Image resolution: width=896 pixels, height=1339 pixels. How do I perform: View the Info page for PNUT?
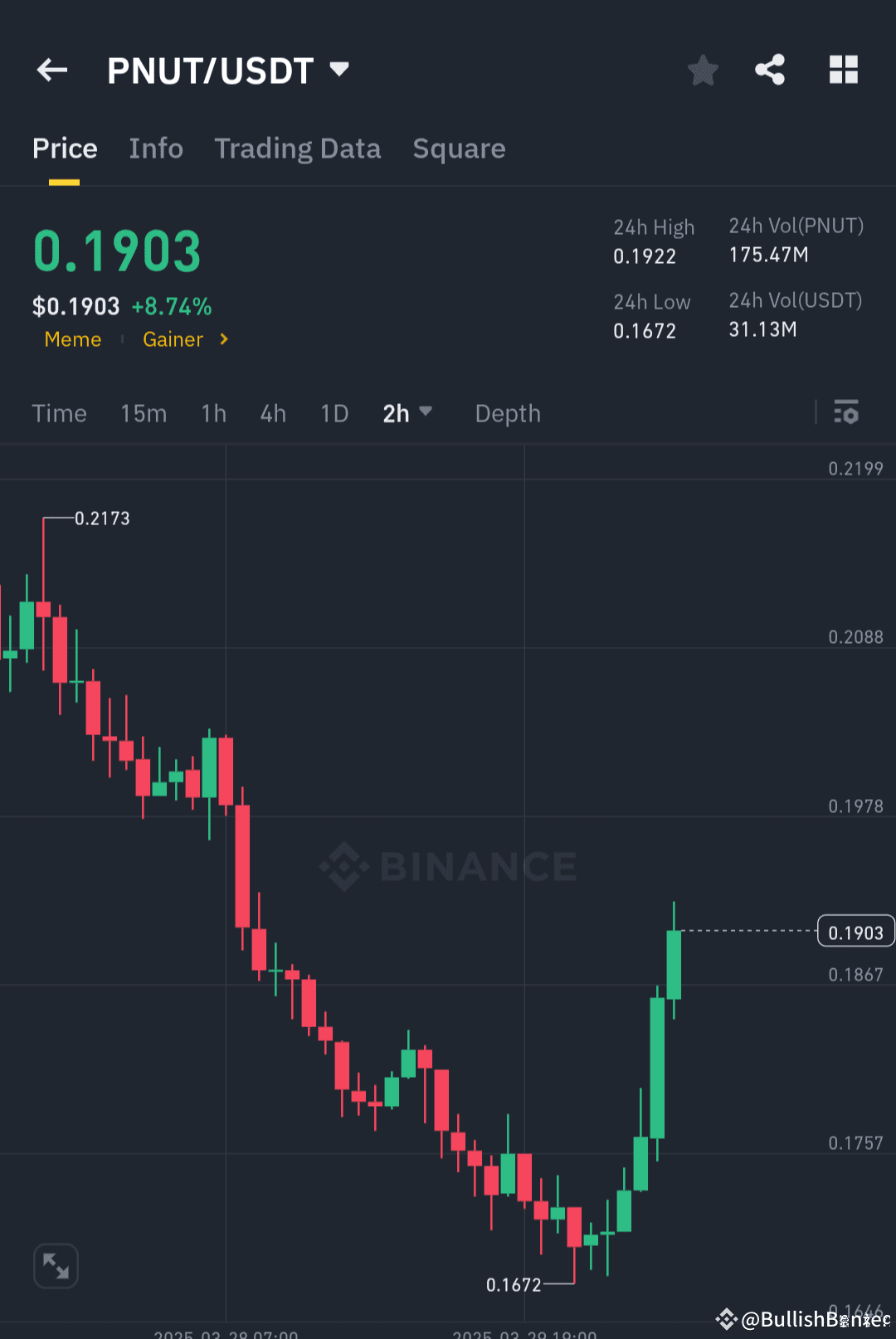(x=155, y=148)
